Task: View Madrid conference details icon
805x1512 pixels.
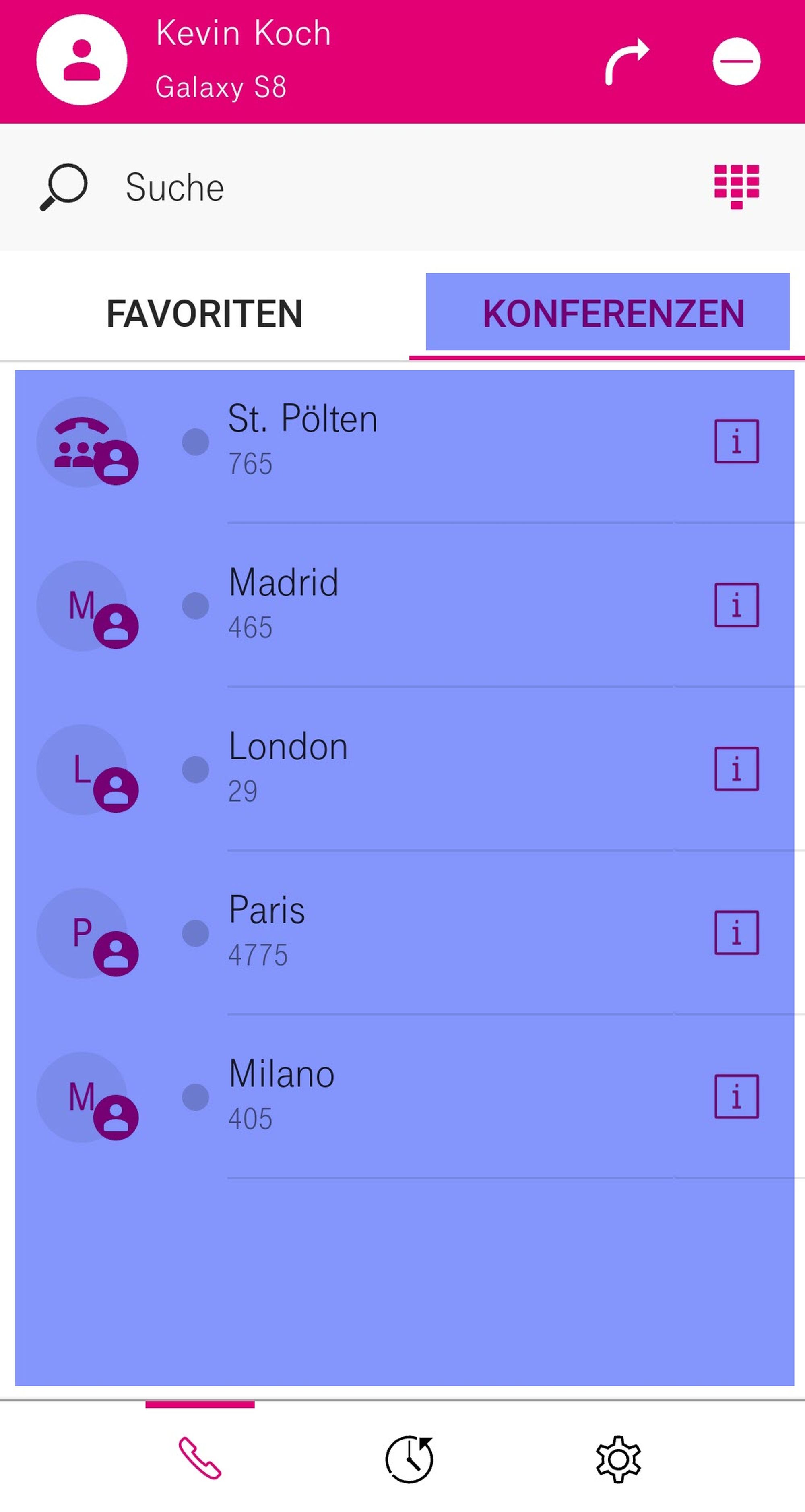Action: tap(736, 605)
